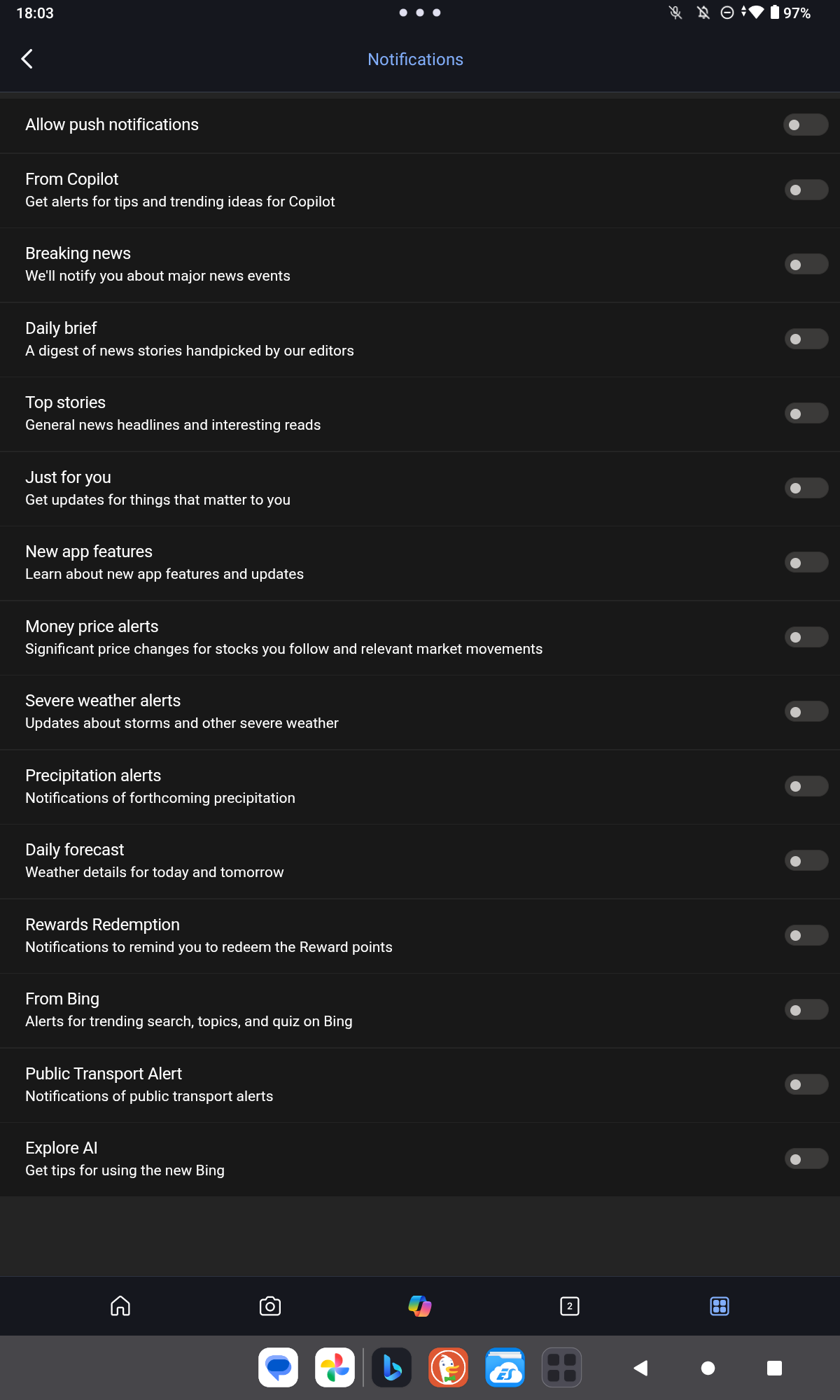Enable From Bing alerts
Image resolution: width=840 pixels, height=1400 pixels.
tap(806, 1010)
